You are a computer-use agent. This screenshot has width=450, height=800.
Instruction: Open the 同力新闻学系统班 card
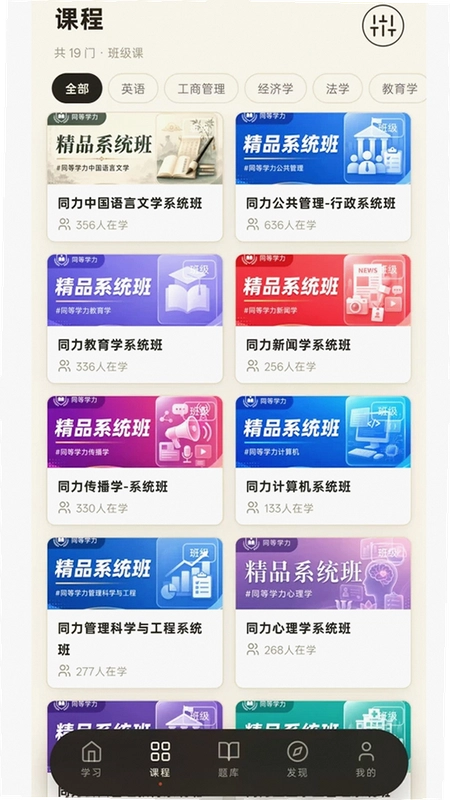pyautogui.click(x=323, y=318)
